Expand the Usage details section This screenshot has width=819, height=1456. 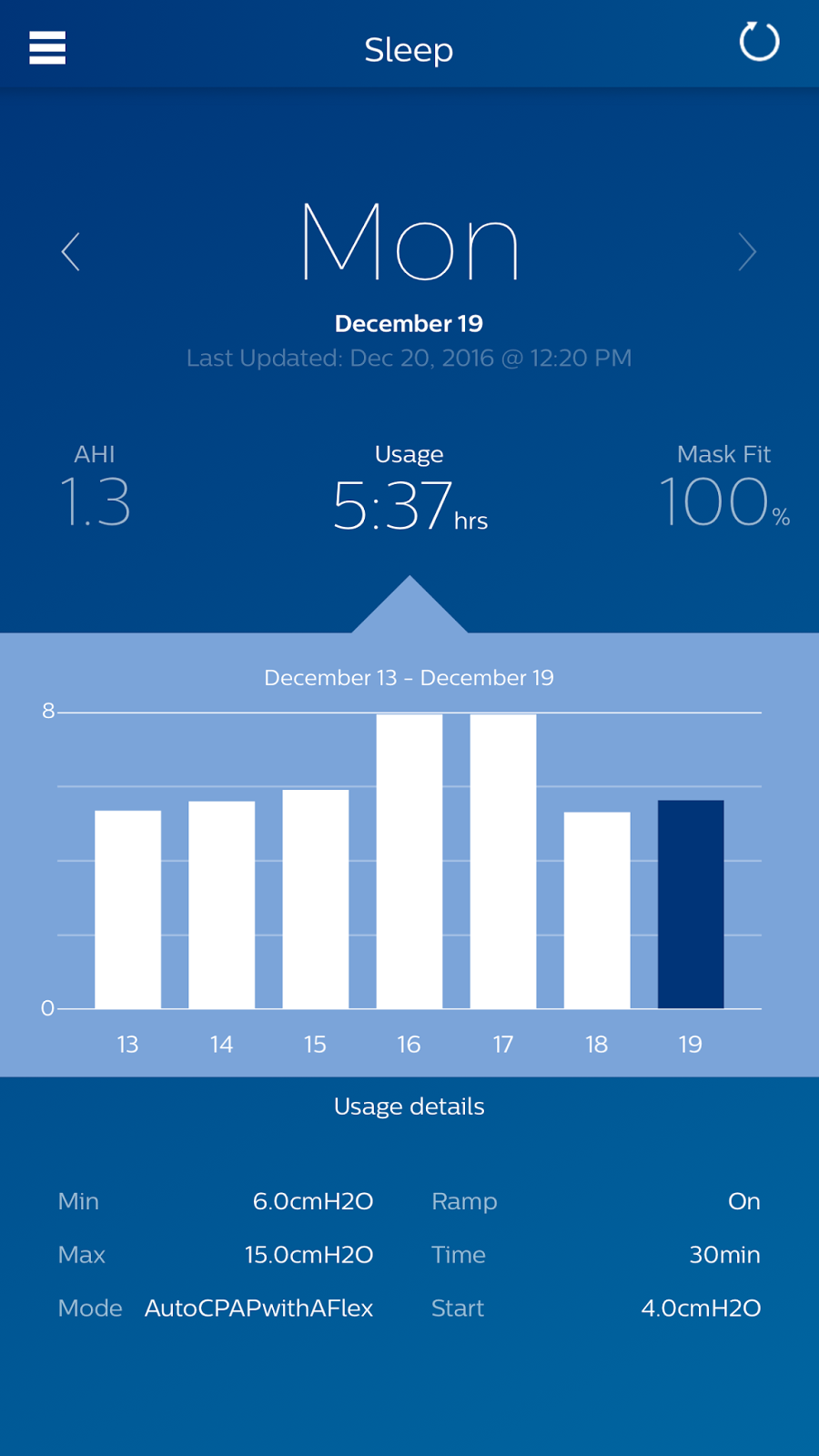[409, 1106]
